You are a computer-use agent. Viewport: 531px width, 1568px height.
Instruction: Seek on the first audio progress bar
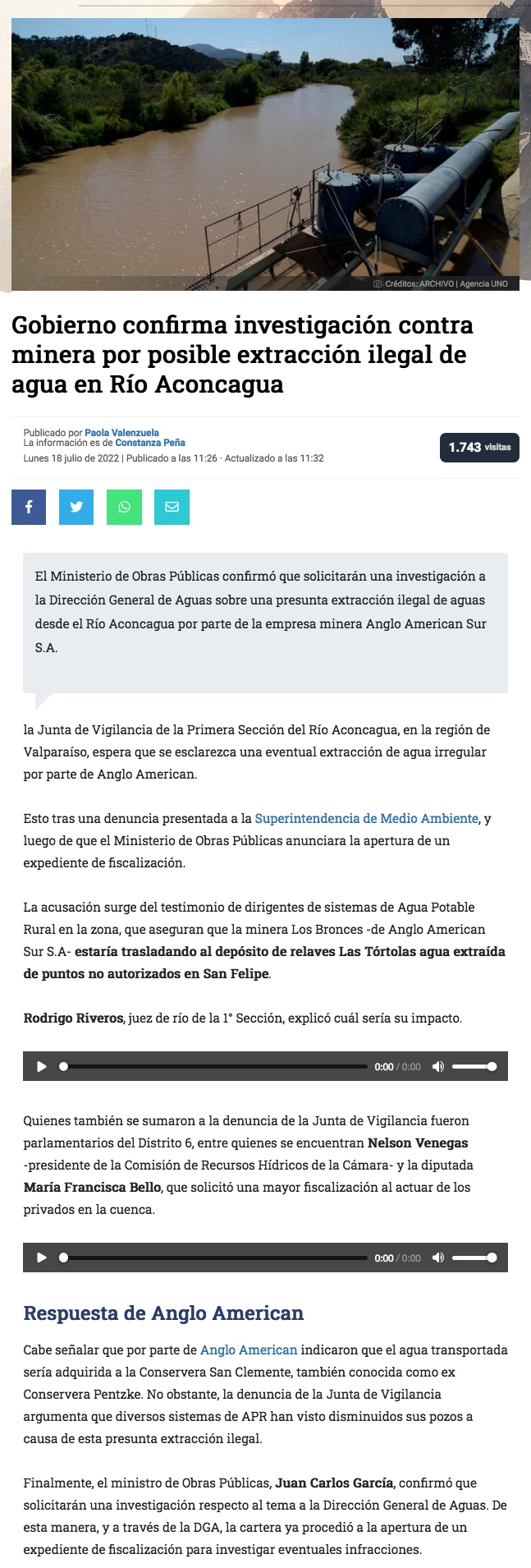(213, 1067)
